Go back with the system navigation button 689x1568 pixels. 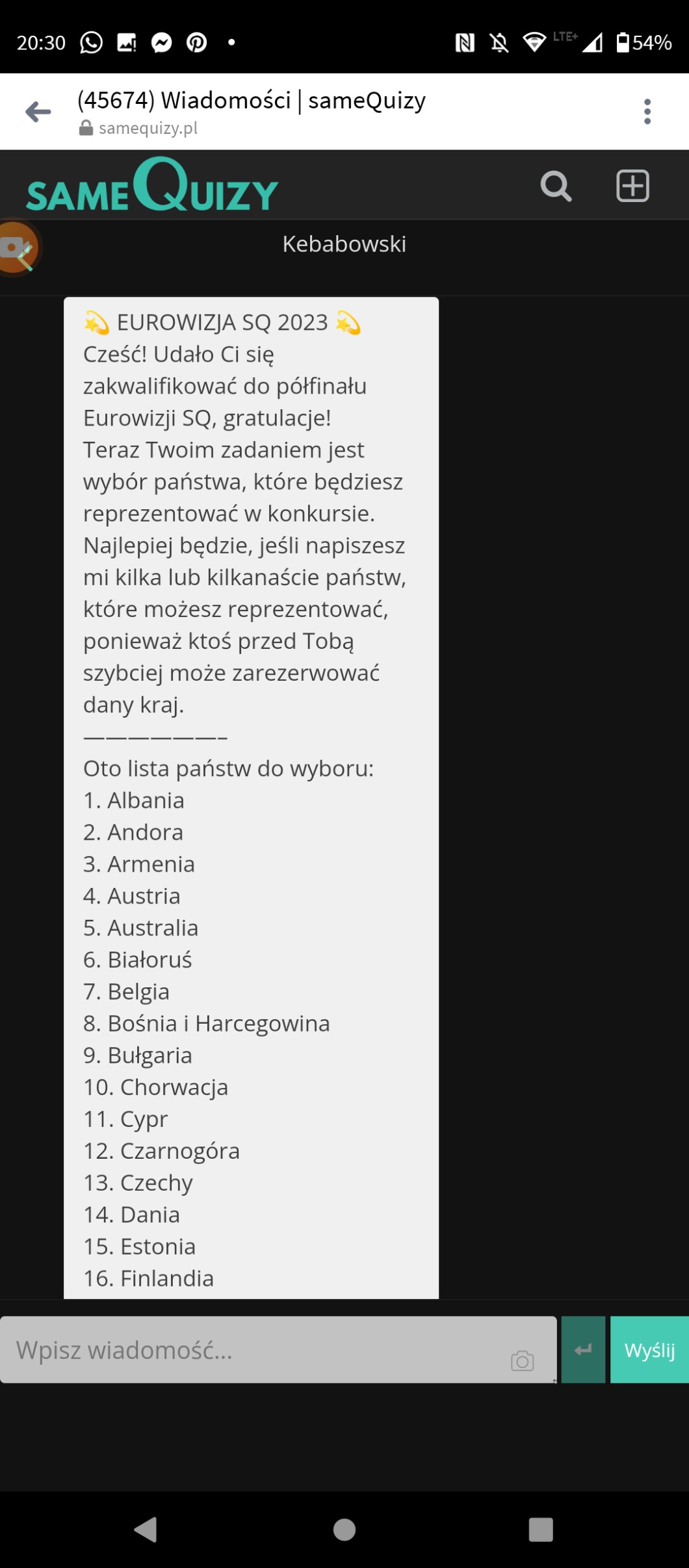[x=146, y=1529]
